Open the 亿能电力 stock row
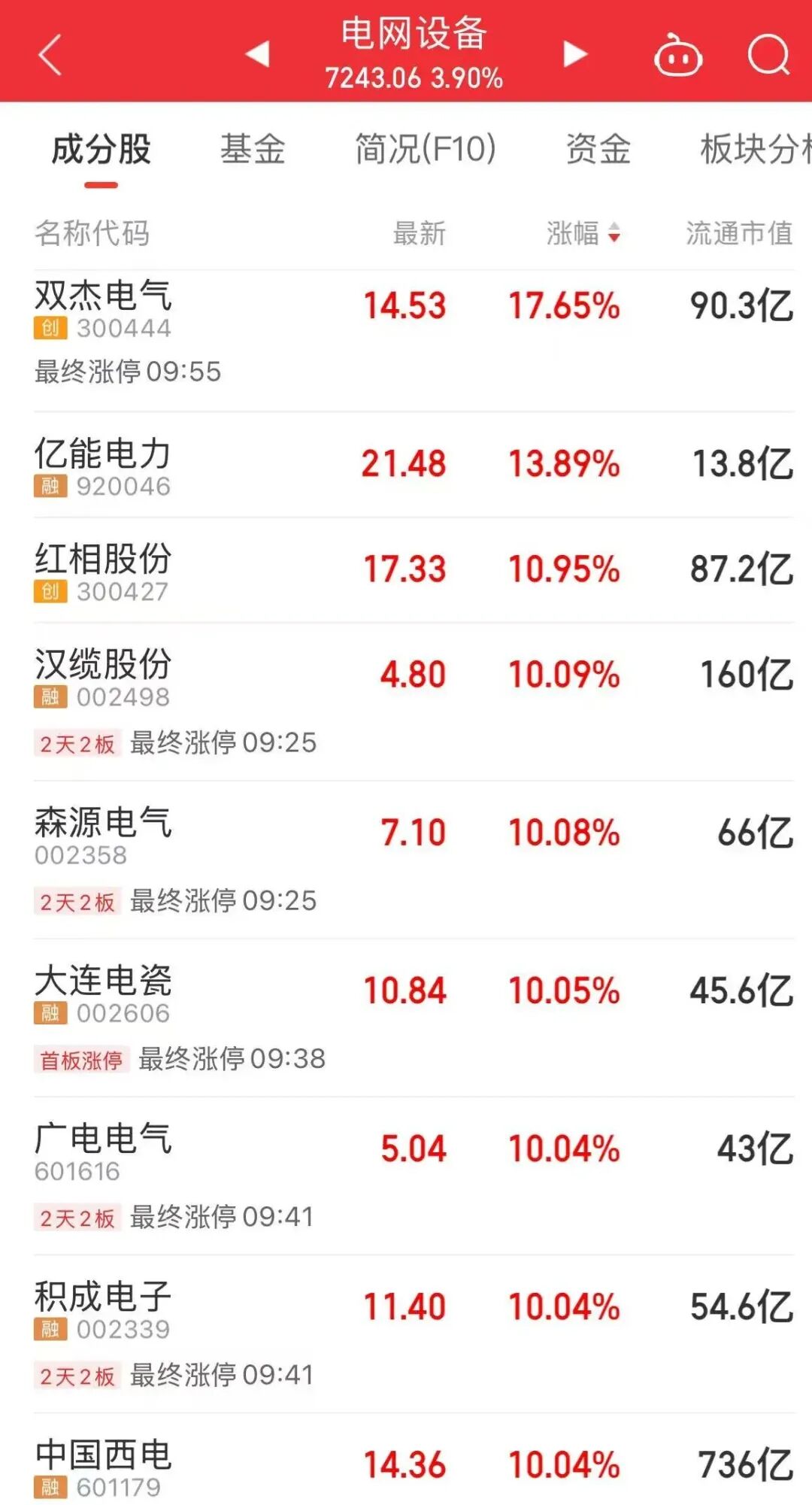Screen dimensions: 812x1505 104,454
